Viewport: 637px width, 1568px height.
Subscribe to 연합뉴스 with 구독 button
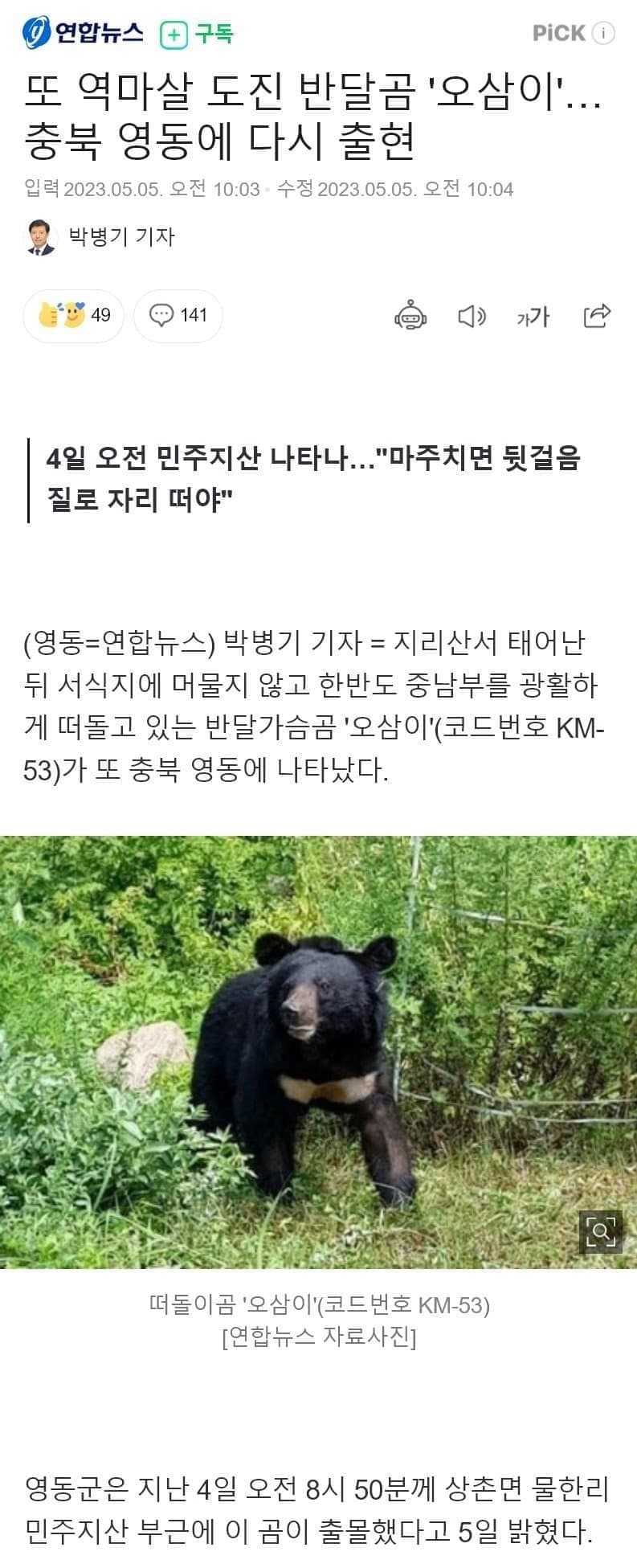[197, 34]
